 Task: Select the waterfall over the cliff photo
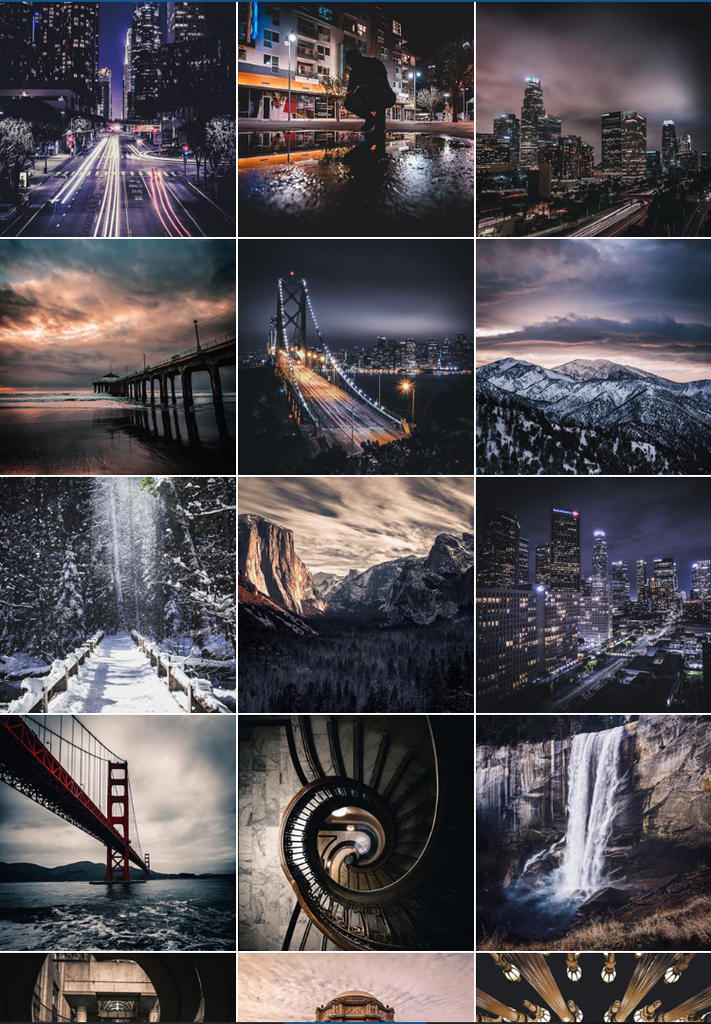pyautogui.click(x=593, y=833)
